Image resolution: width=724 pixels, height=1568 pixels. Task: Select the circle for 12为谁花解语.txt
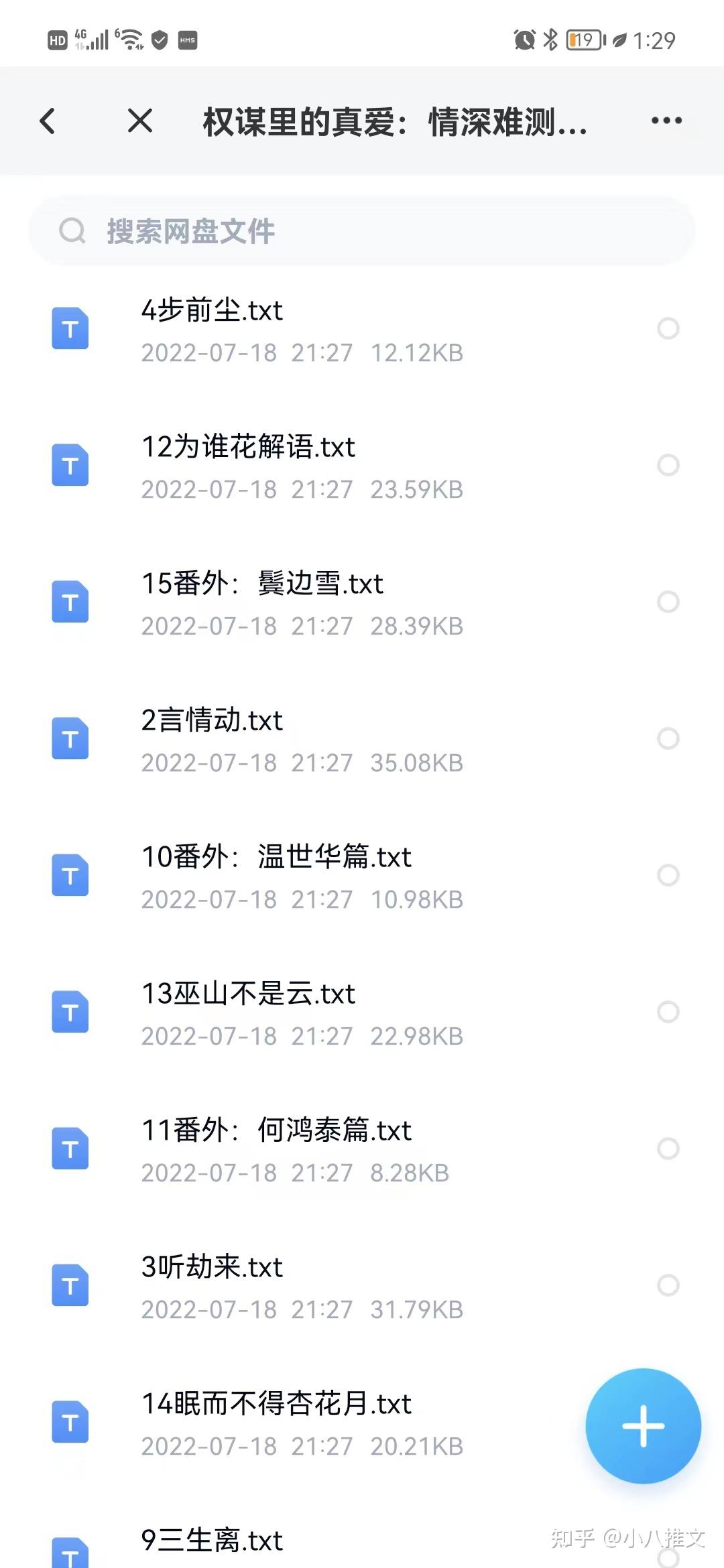(x=668, y=465)
